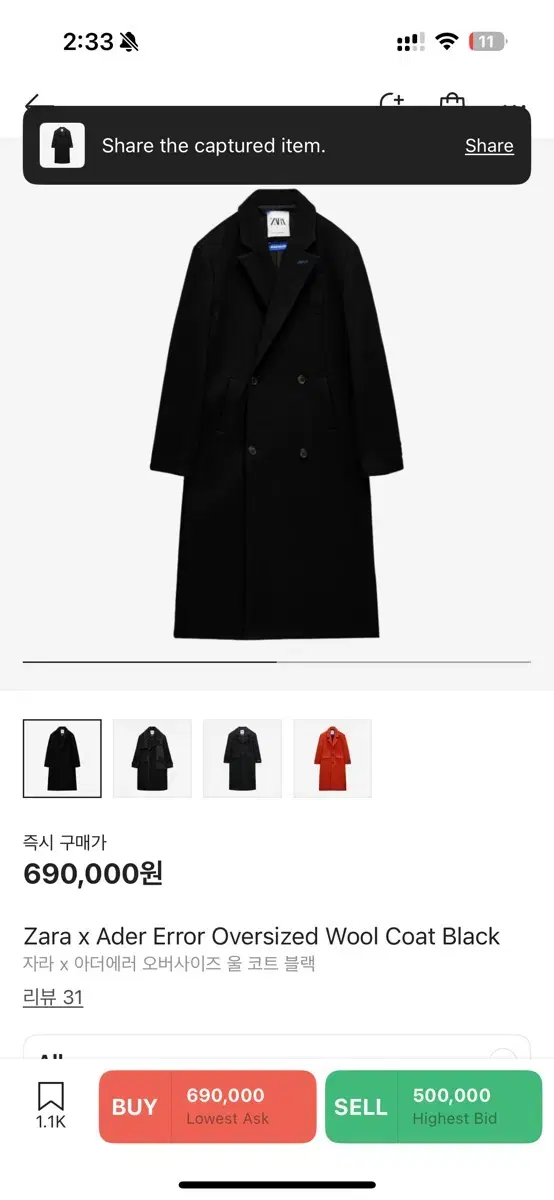Viewport: 554px width, 1200px height.
Task: Open the 리뷰 31 reviews link
Action: click(x=53, y=997)
